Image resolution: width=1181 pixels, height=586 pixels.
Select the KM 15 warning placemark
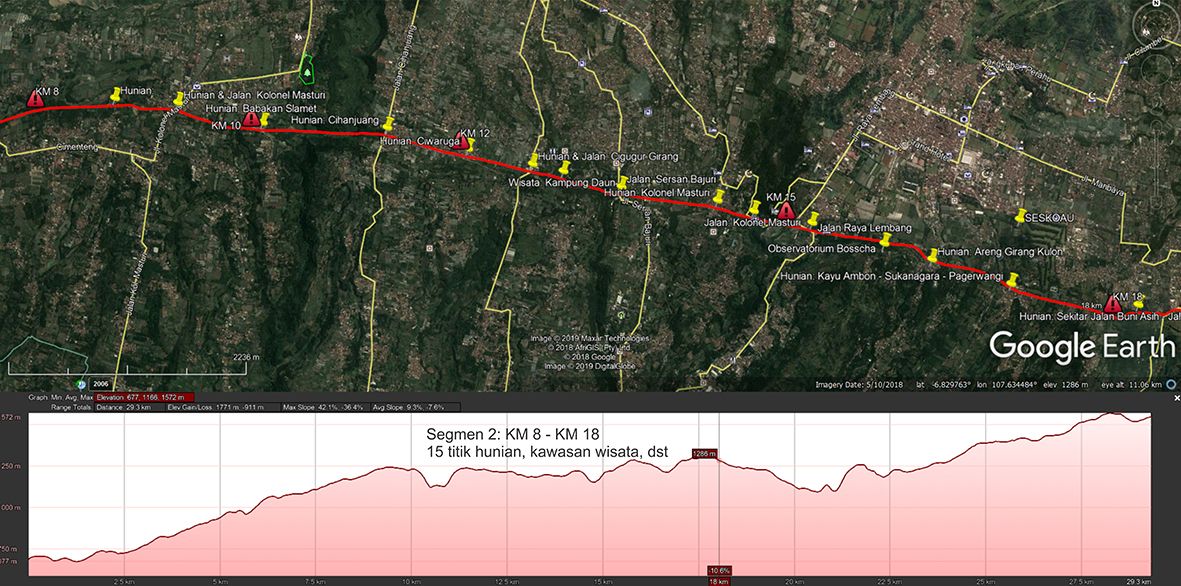click(x=785, y=209)
